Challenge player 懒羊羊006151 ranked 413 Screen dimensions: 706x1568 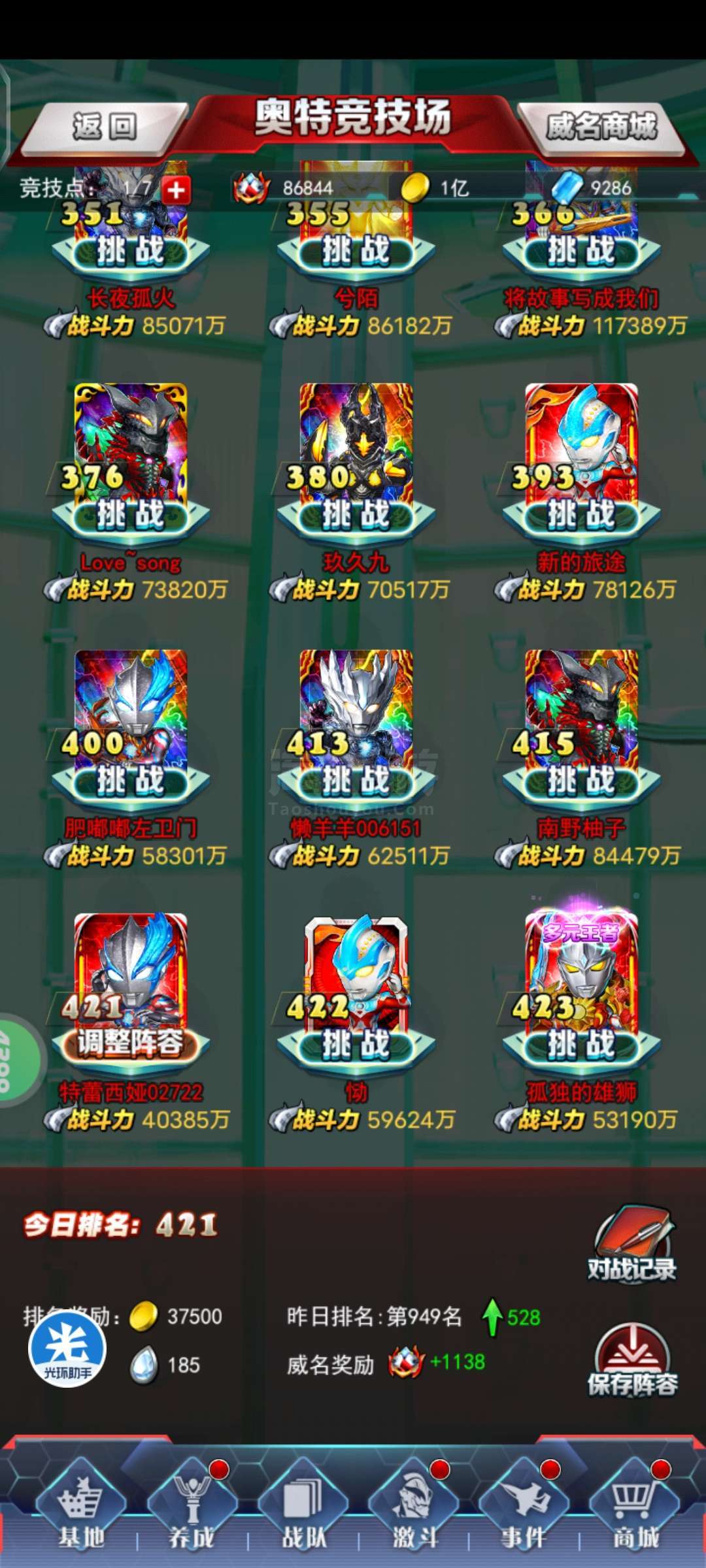tap(356, 781)
